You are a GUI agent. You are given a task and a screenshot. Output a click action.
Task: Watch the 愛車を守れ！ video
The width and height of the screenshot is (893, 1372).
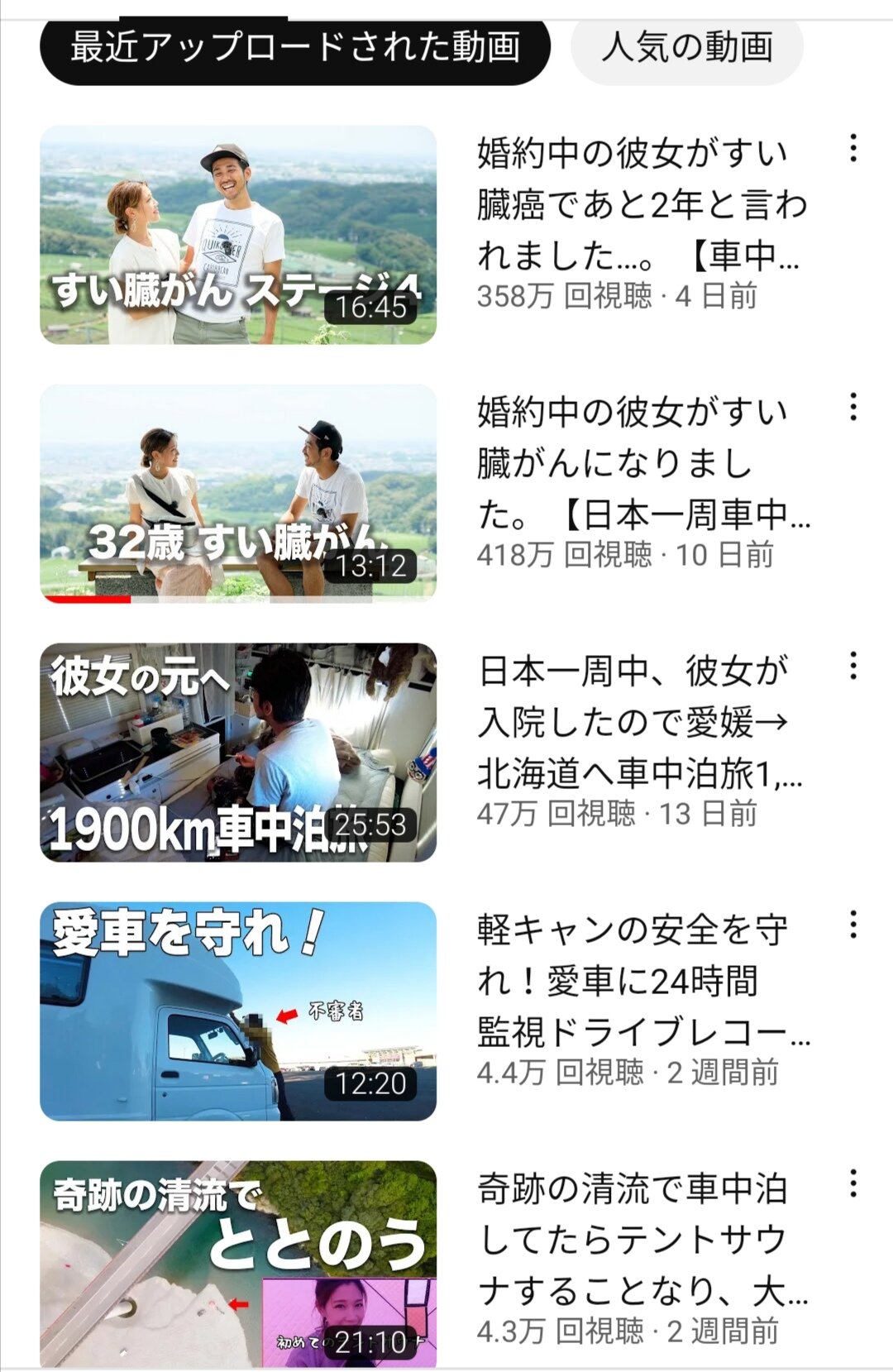click(238, 1011)
